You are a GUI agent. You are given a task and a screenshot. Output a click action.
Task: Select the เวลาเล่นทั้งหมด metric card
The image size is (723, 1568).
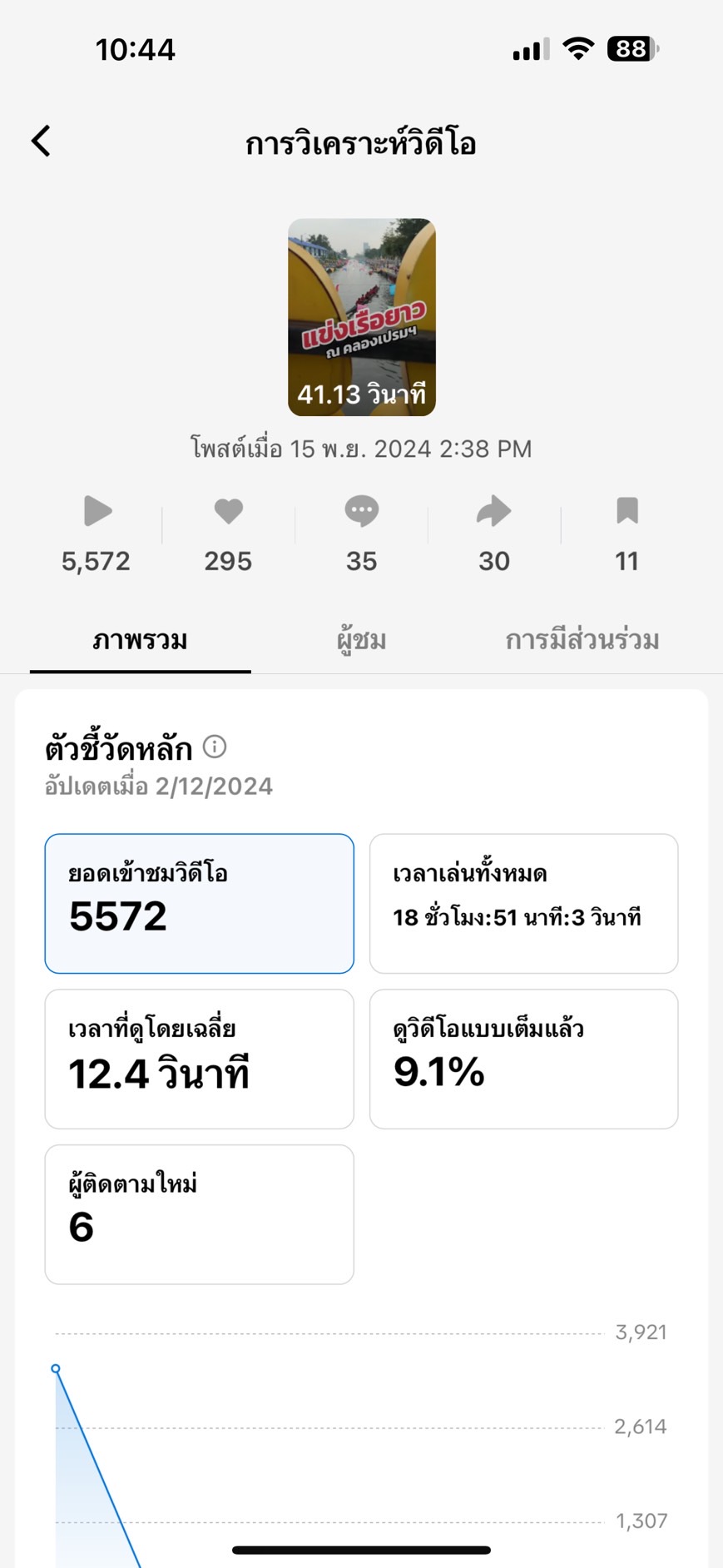point(523,903)
